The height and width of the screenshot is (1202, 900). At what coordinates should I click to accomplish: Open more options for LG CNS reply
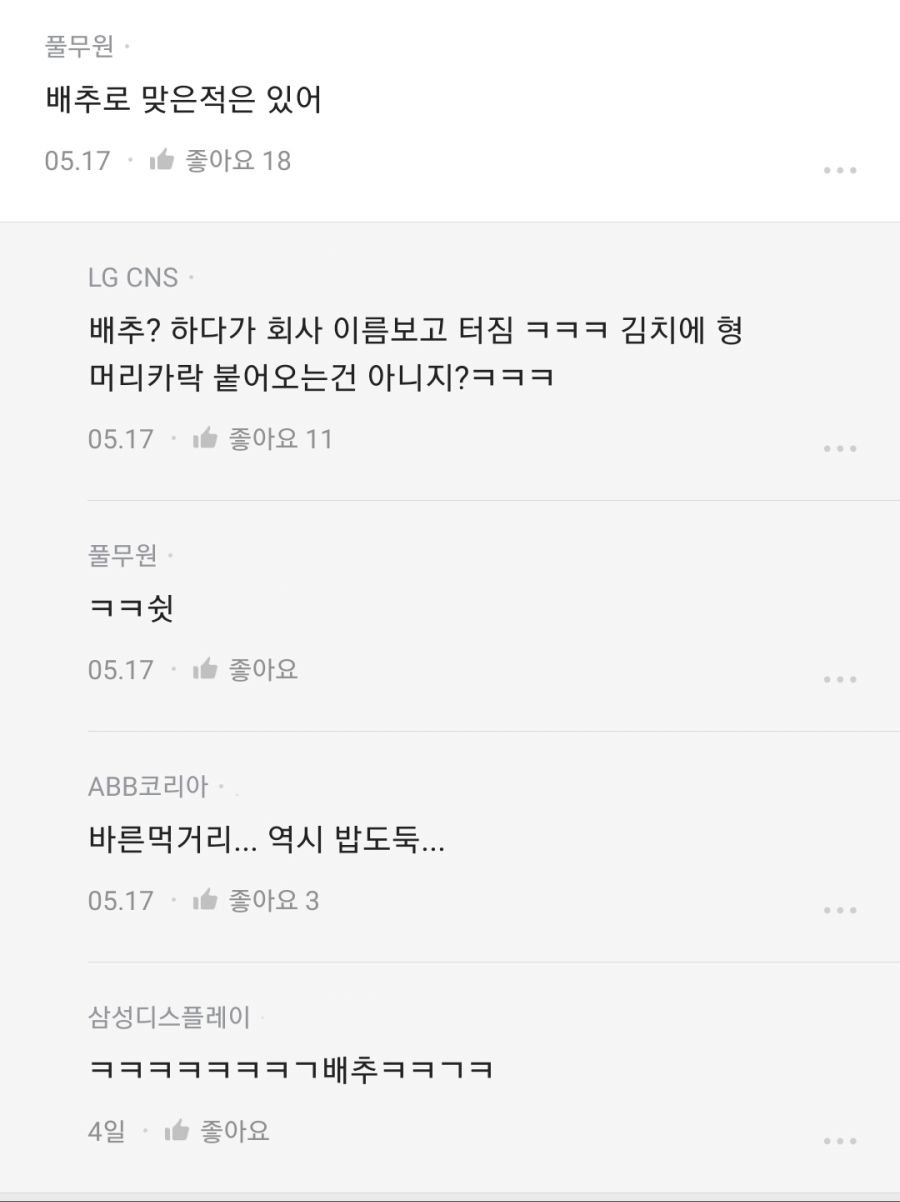coord(840,449)
